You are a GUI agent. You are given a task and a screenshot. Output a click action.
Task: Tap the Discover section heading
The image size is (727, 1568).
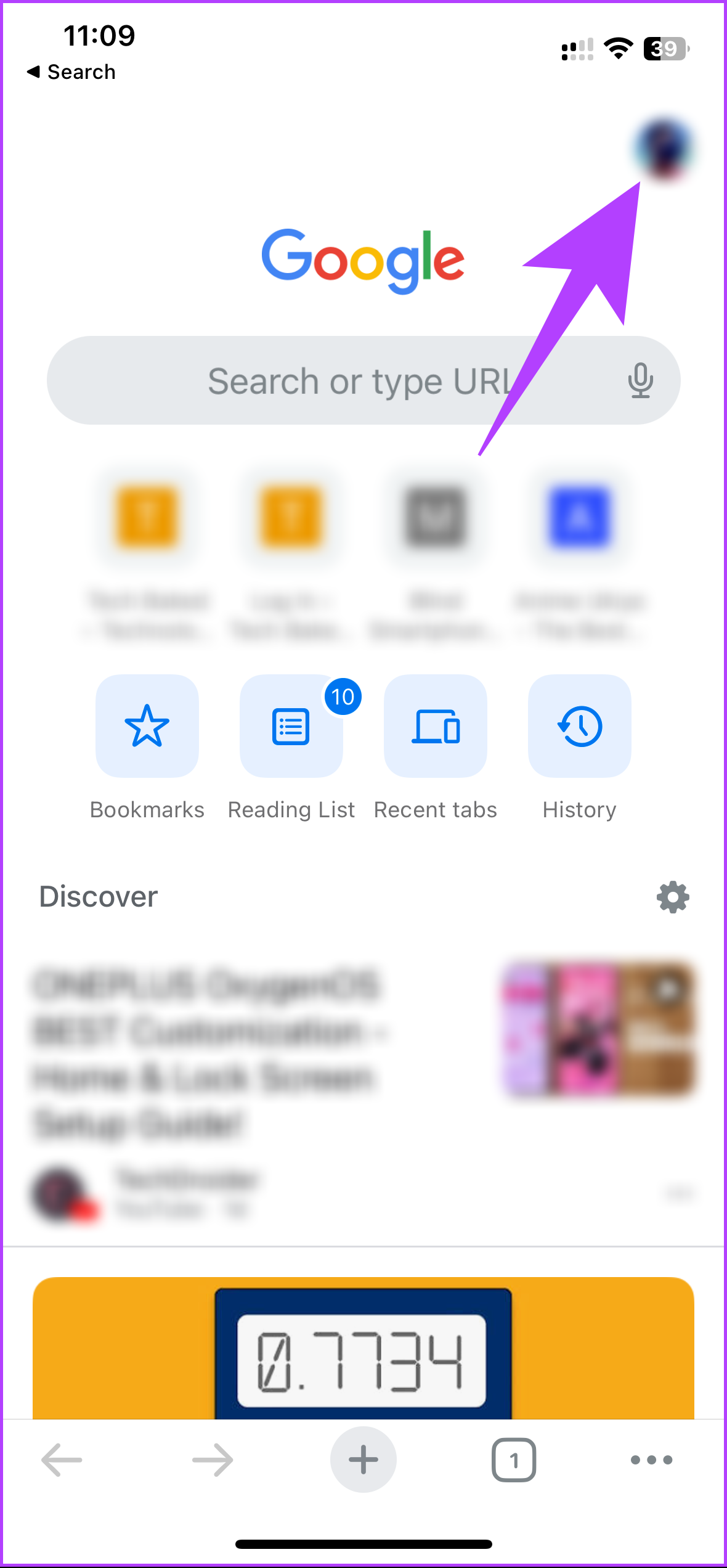tap(98, 897)
